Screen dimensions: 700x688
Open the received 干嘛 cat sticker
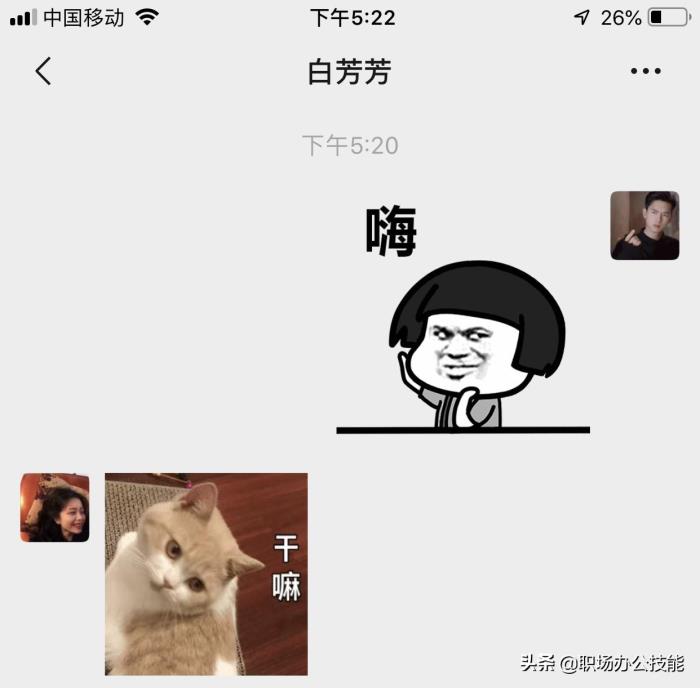[x=206, y=574]
